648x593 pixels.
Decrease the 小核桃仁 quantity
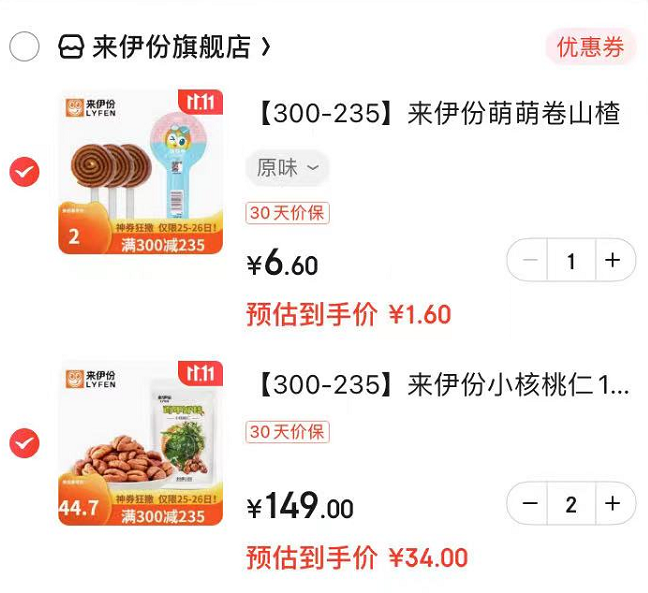[x=530, y=503]
